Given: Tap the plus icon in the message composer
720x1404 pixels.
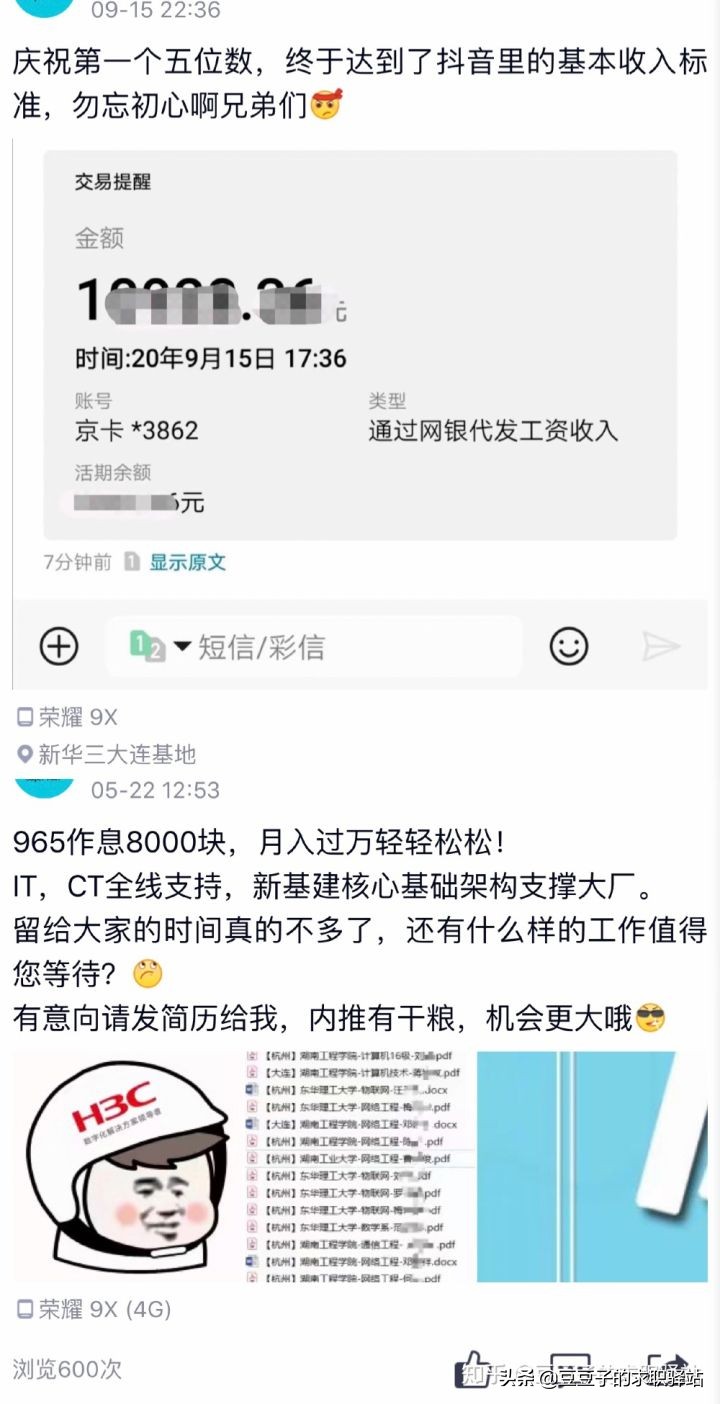Looking at the screenshot, I should click(x=58, y=647).
